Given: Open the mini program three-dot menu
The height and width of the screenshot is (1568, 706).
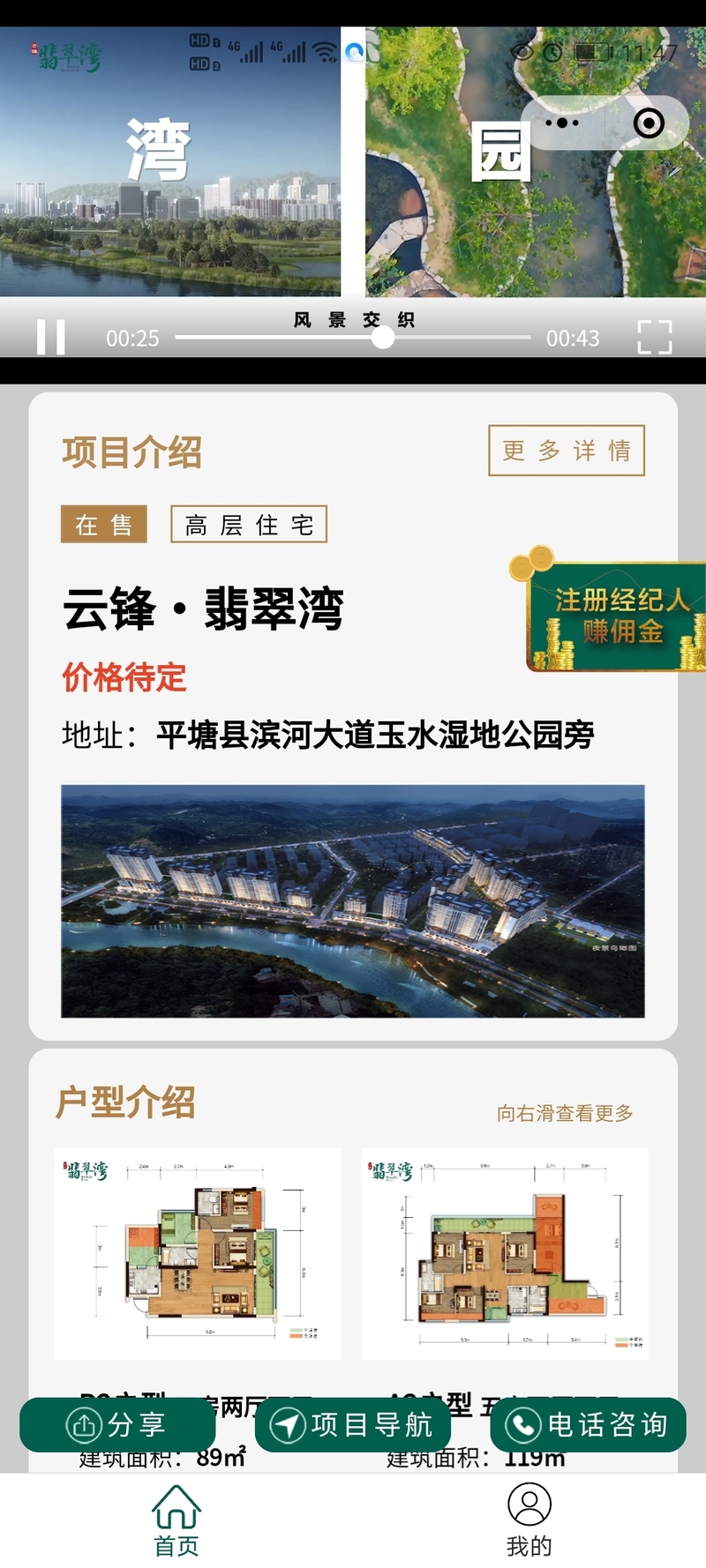Looking at the screenshot, I should pyautogui.click(x=562, y=123).
